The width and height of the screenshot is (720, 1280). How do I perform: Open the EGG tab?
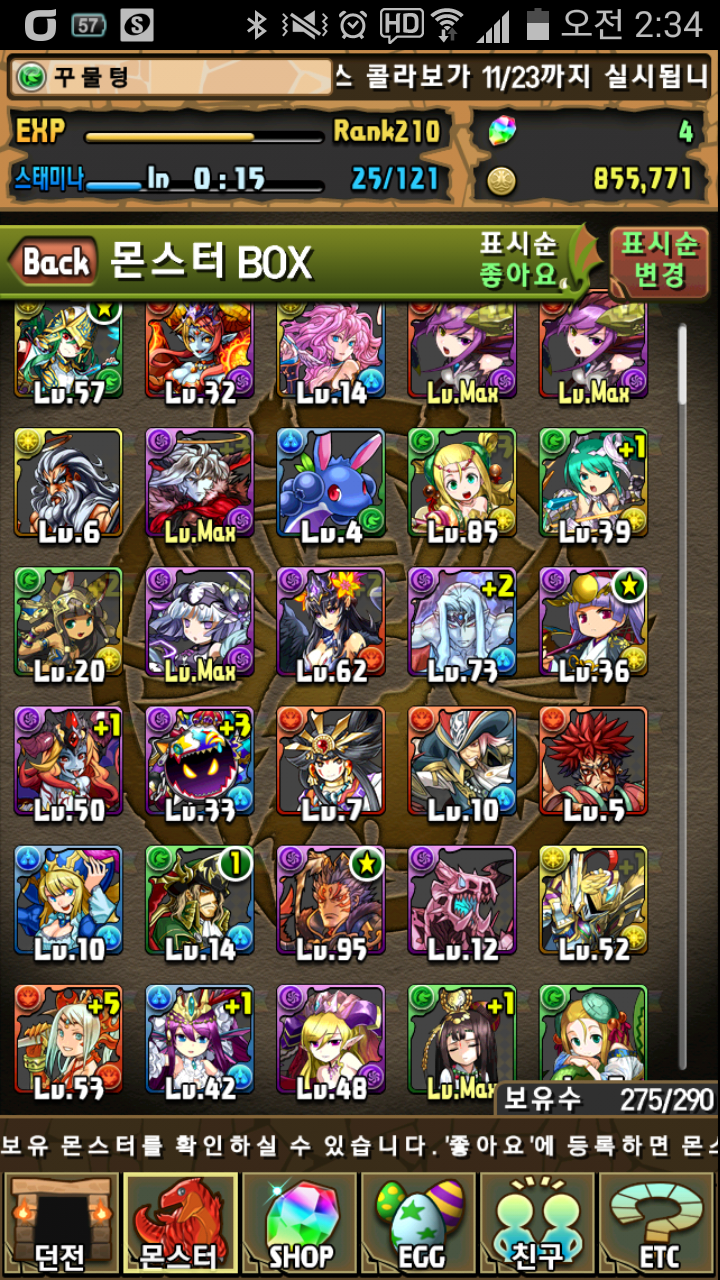[419, 1224]
